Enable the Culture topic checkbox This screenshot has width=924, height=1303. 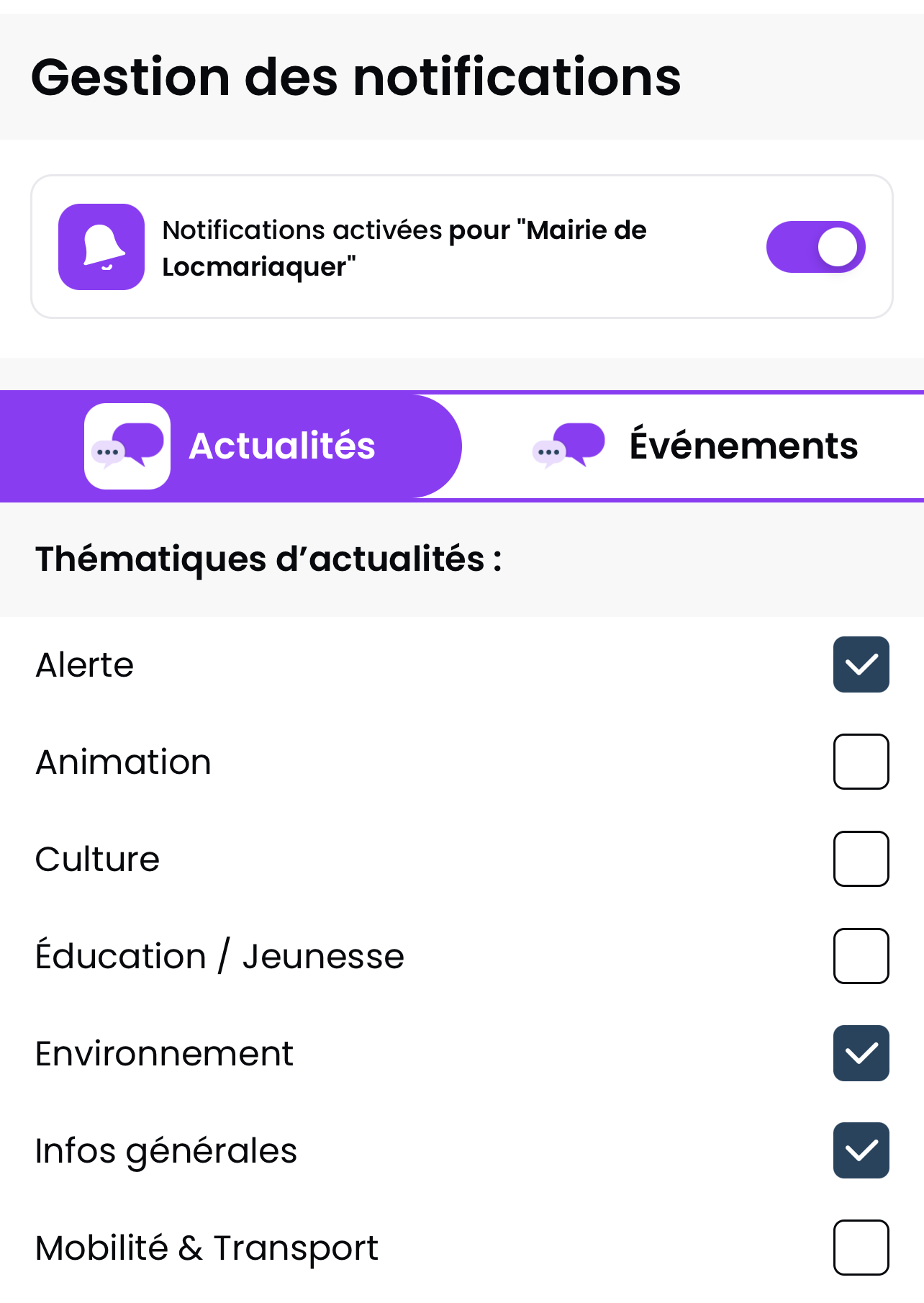(861, 859)
